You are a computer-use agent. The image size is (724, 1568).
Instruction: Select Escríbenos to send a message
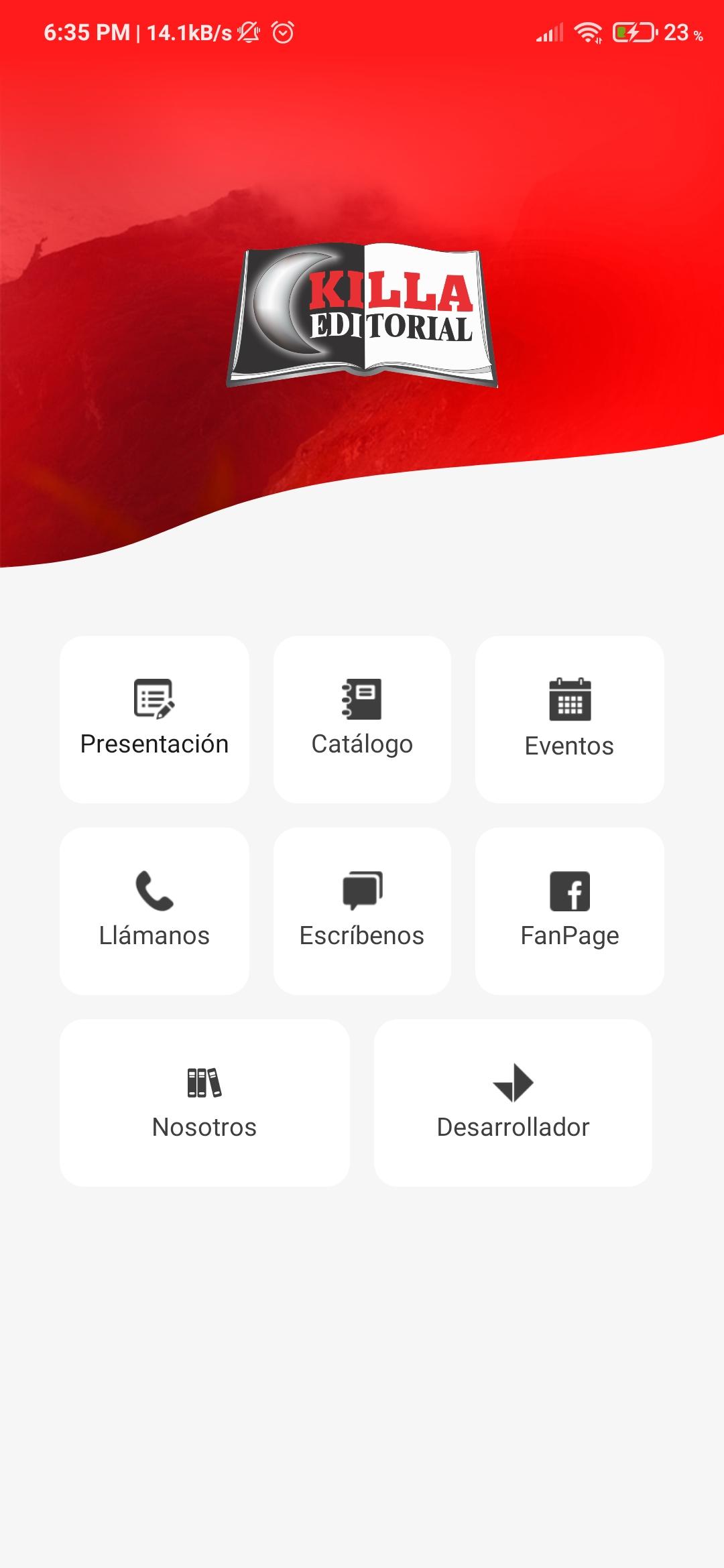362,911
